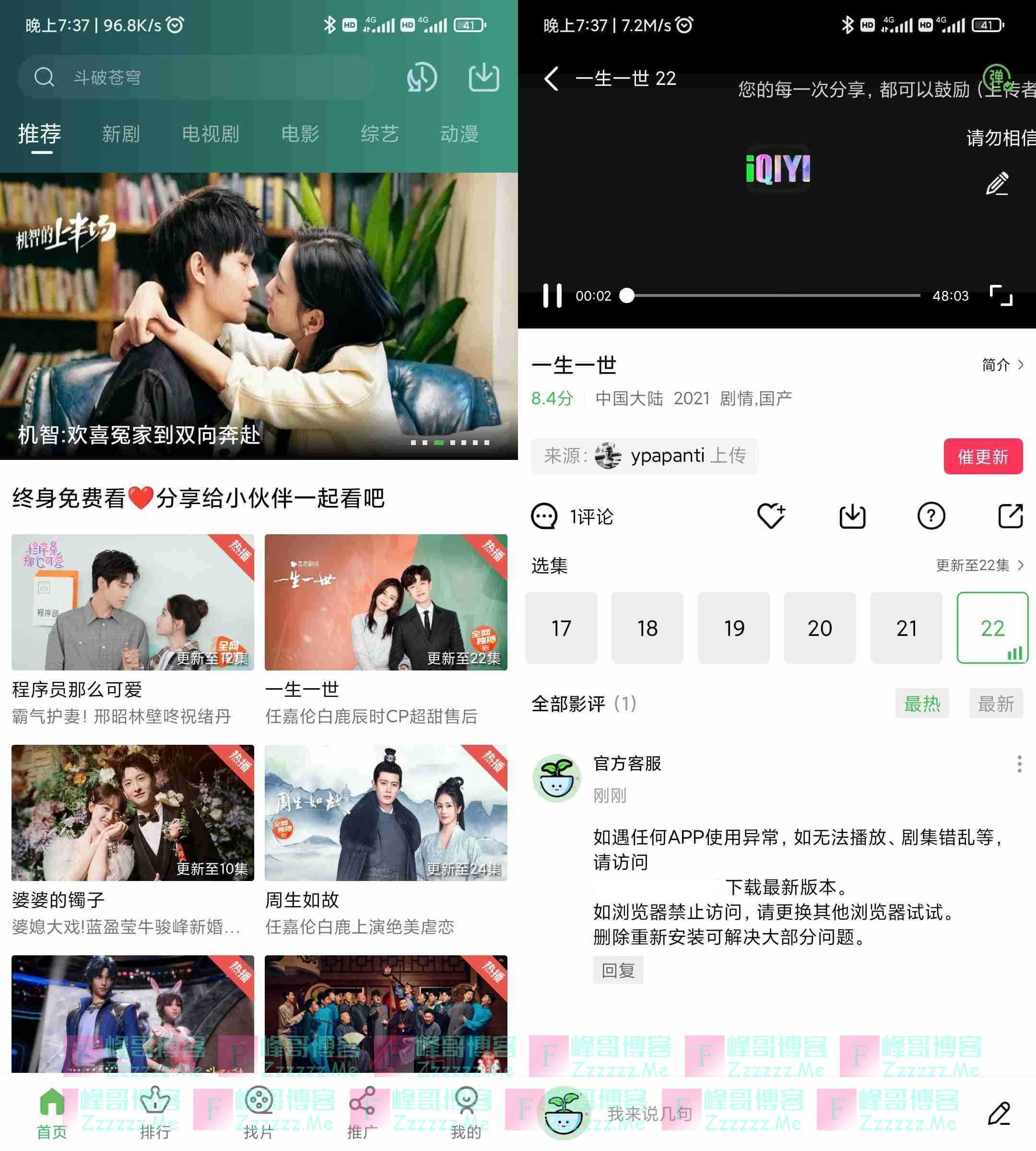Switch to the 动漫 tab
Screen dimensions: 1036x1151
[459, 134]
